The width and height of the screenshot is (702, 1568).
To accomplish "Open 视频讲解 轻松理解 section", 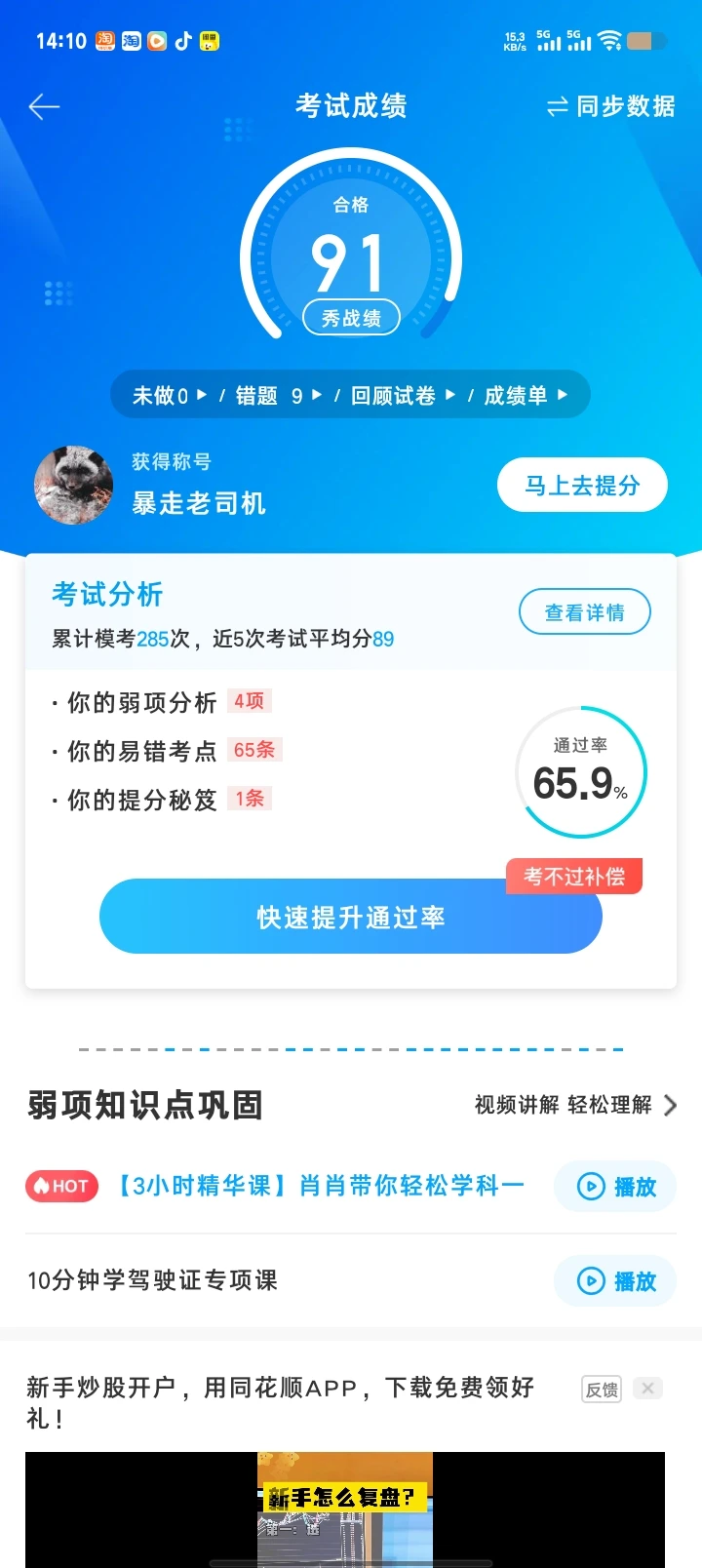I will (575, 1105).
